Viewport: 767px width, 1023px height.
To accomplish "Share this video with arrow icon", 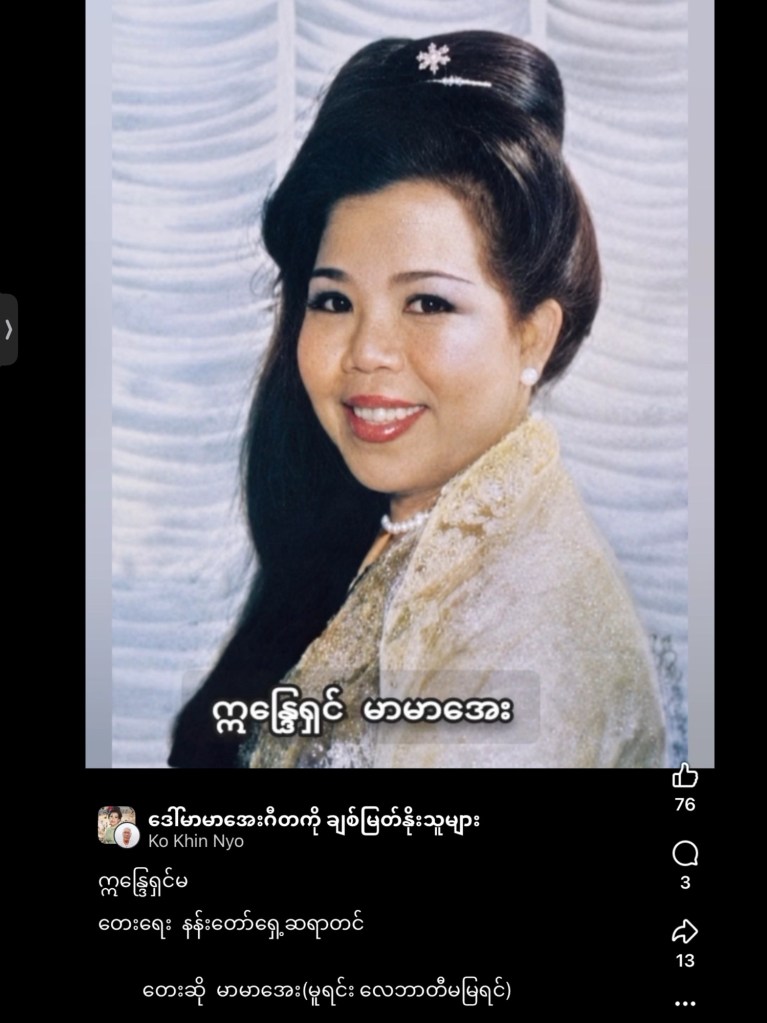I will pos(685,932).
